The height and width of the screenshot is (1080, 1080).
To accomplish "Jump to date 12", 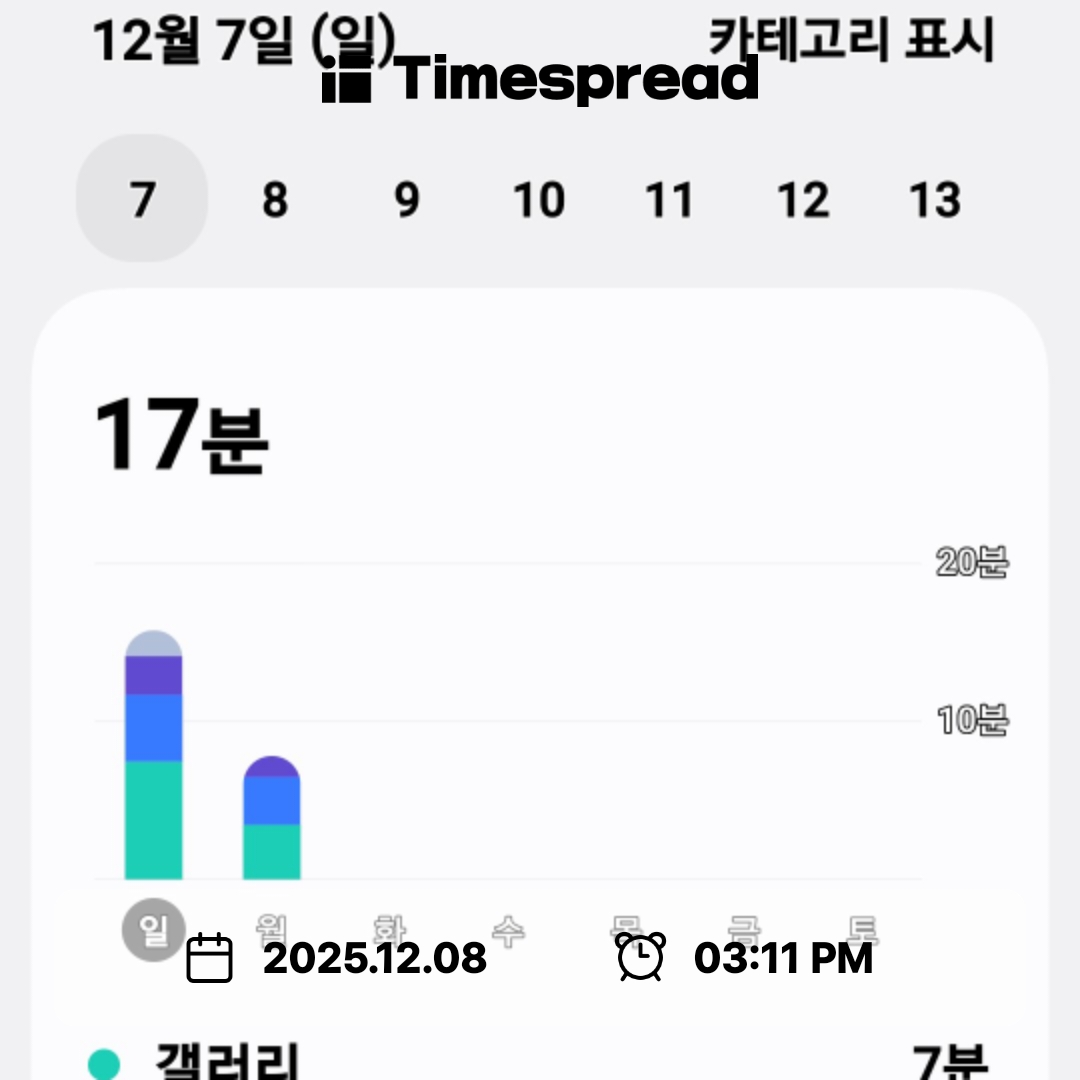I will (x=802, y=200).
